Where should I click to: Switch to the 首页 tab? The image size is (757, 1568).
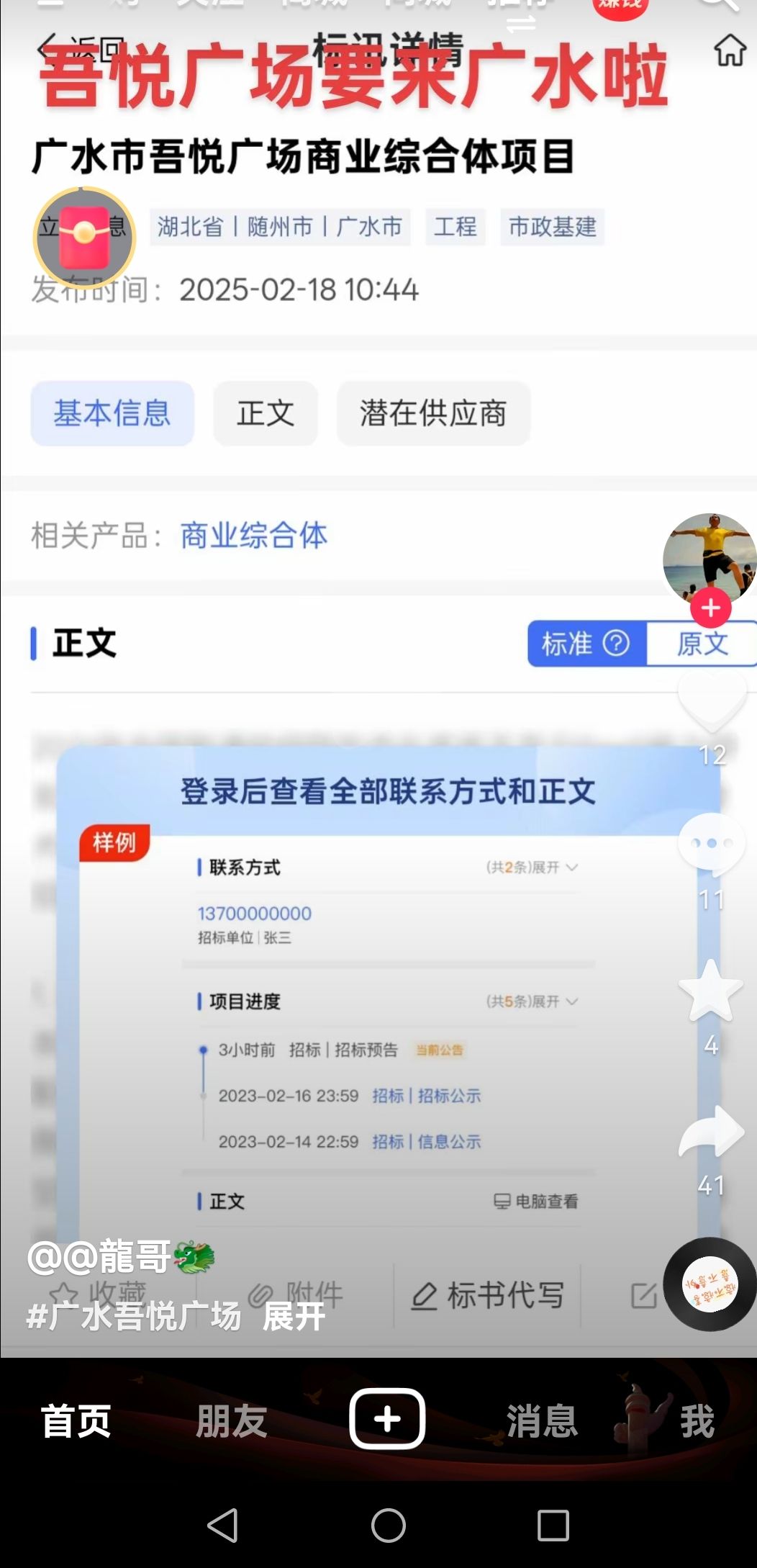point(76,1420)
